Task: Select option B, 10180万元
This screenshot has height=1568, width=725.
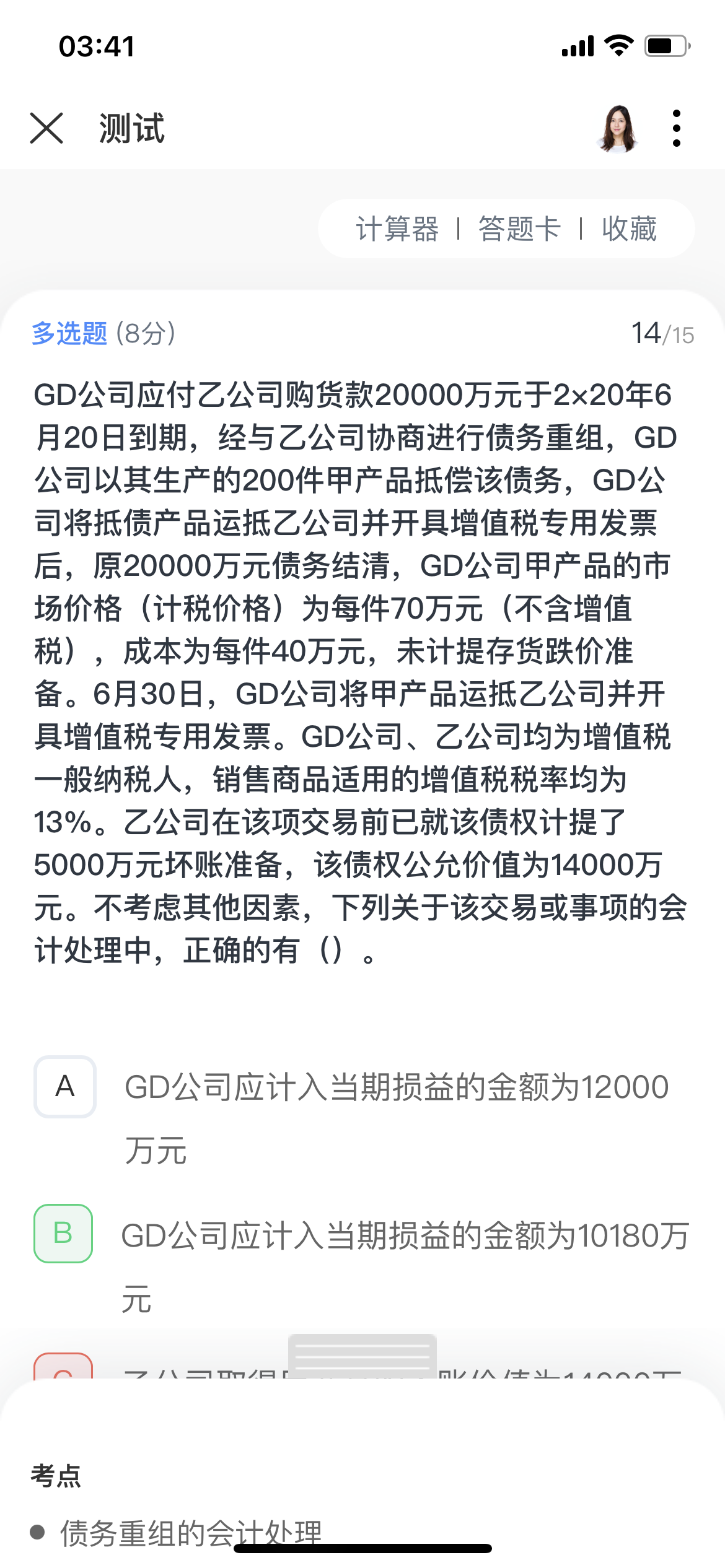Action: coord(63,1233)
